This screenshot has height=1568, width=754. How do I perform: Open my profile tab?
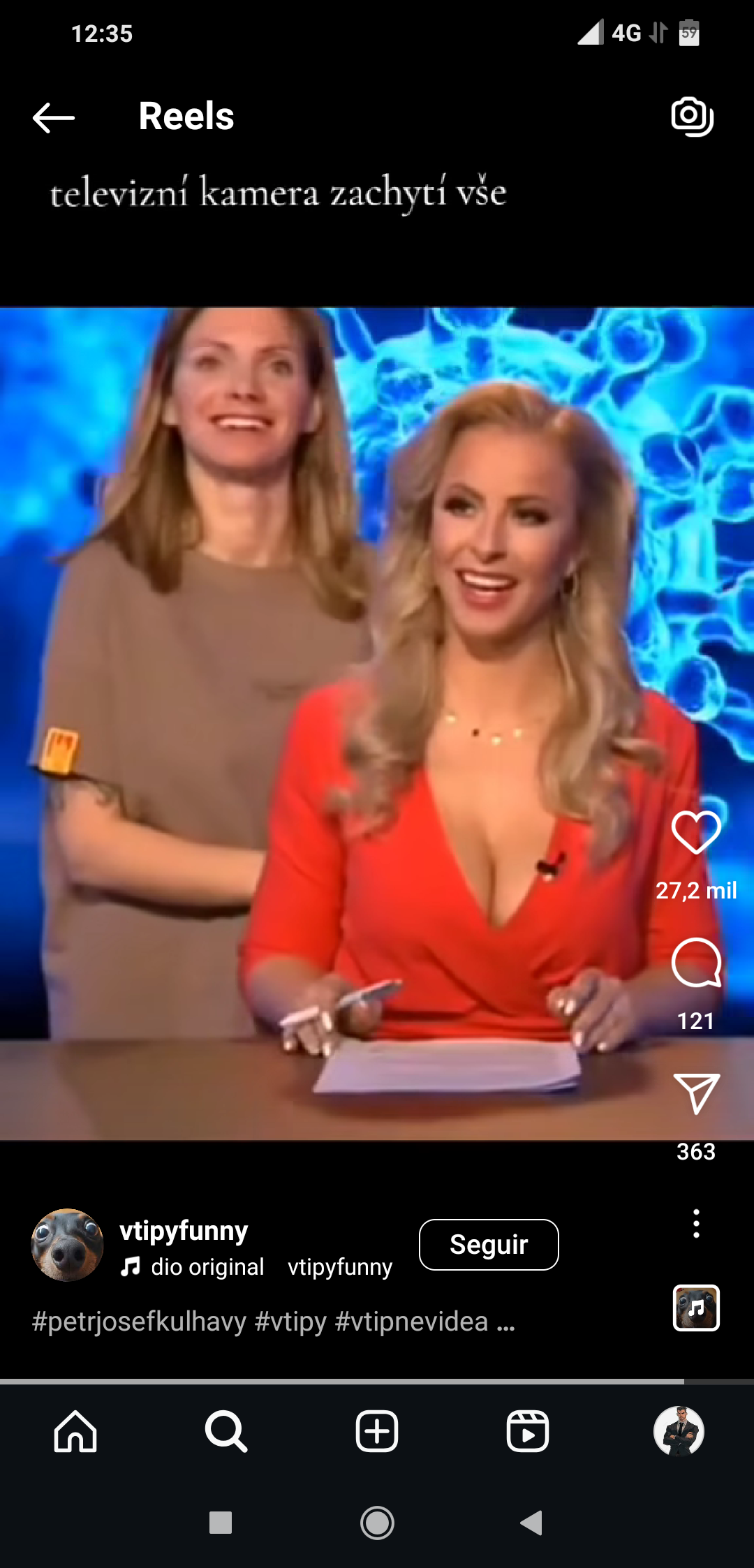(x=679, y=1431)
